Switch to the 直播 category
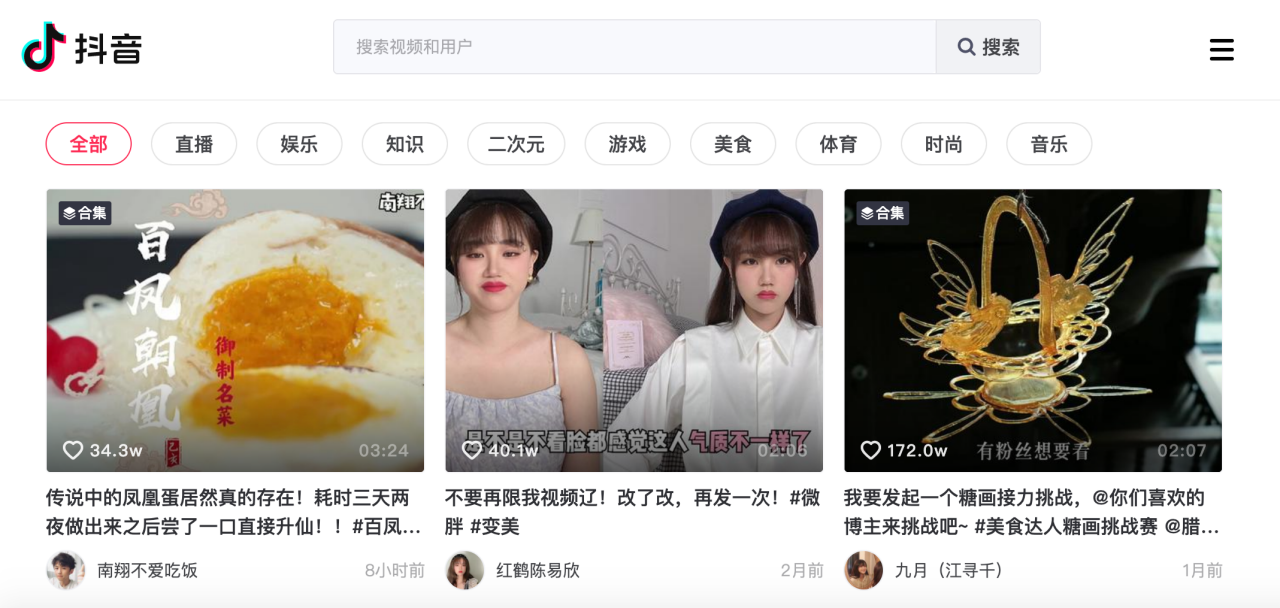This screenshot has height=608, width=1280. [194, 144]
